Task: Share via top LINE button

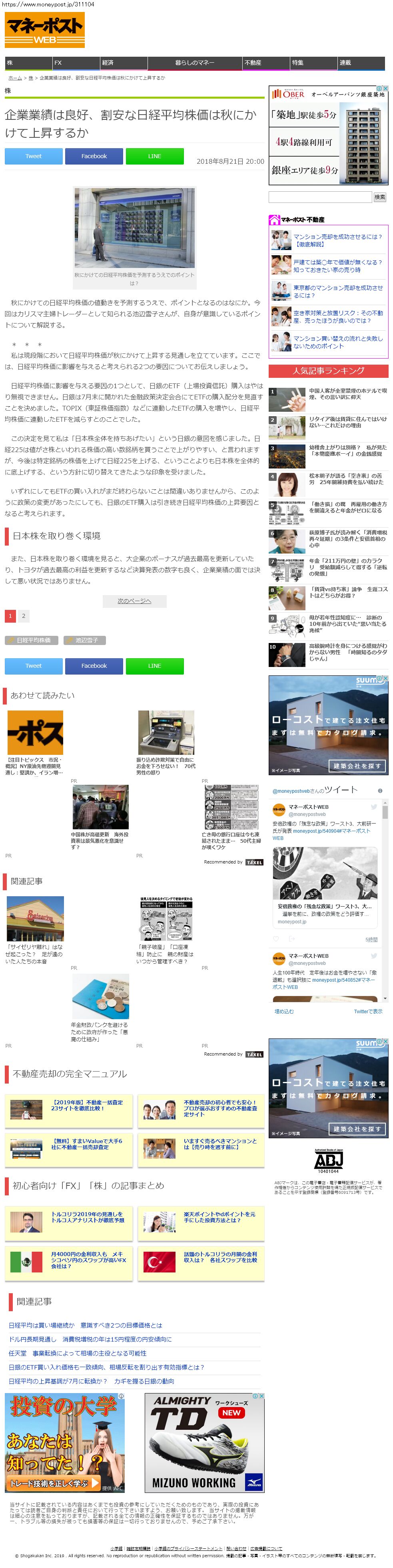Action: point(154,157)
